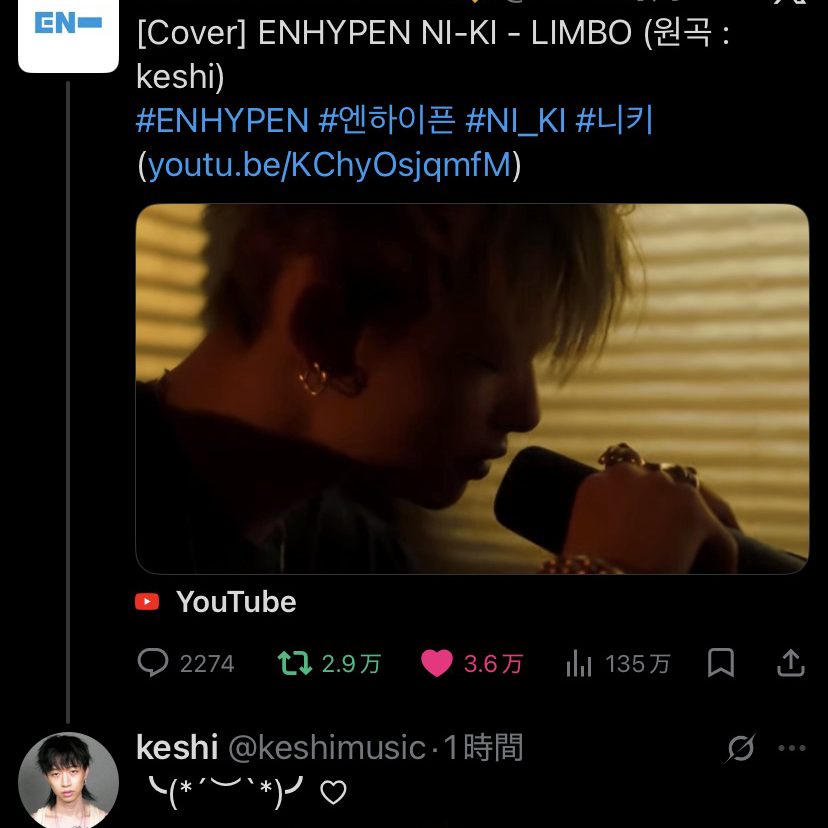The image size is (828, 828).
Task: Open keshi's profile picture
Action: (x=68, y=780)
